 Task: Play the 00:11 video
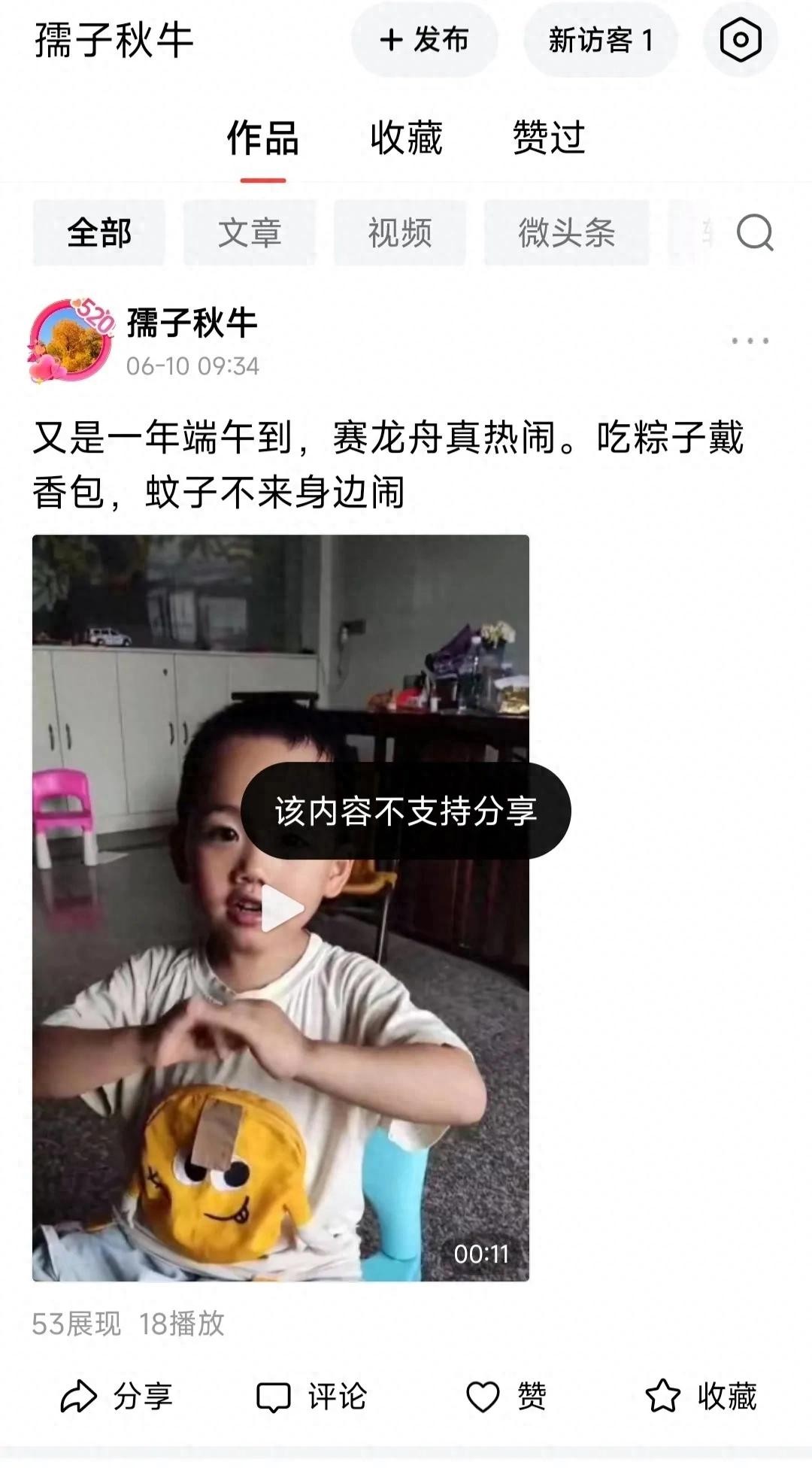click(x=281, y=908)
